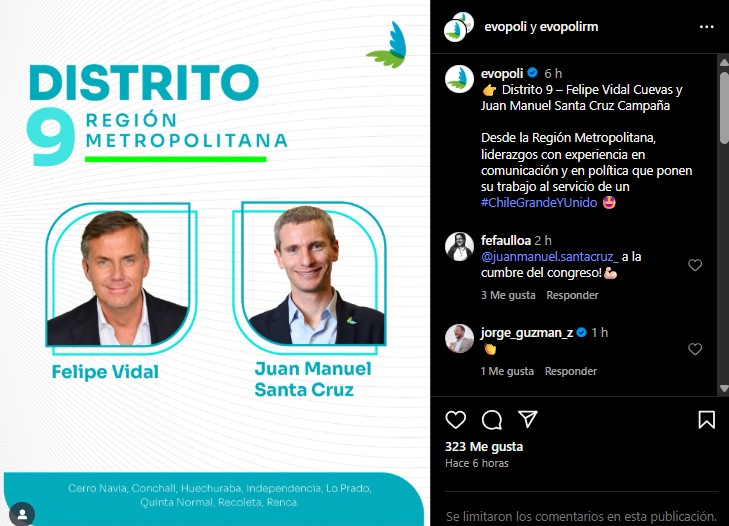Like the evopoli post with heart icon

tap(456, 420)
